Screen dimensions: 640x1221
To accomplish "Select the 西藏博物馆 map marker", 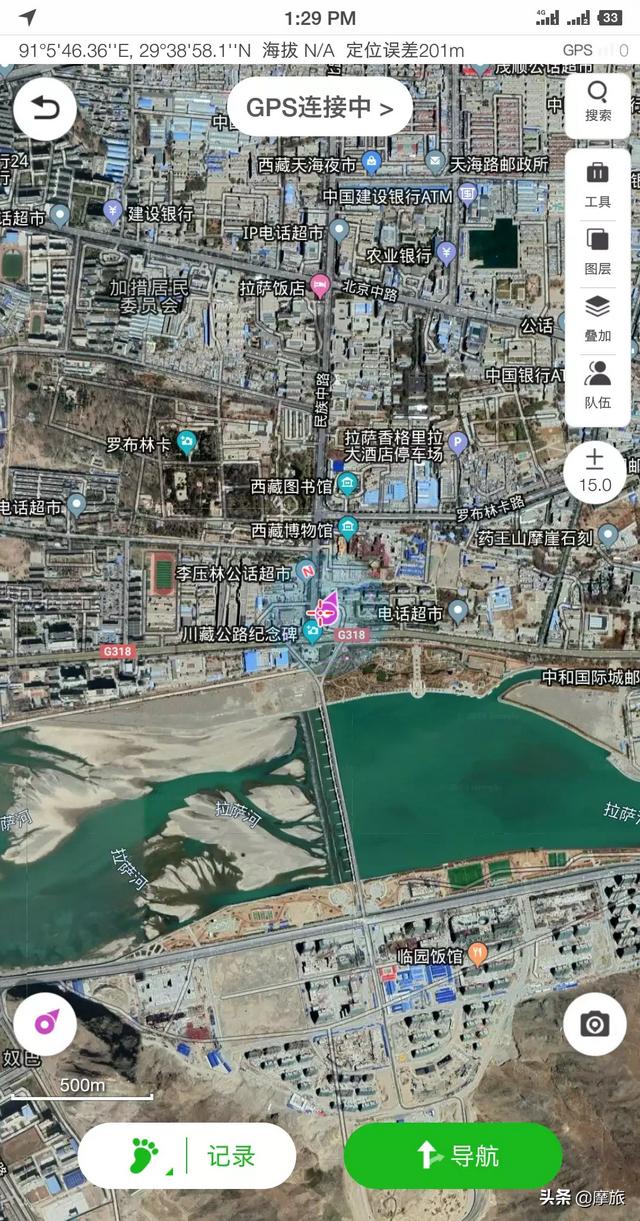I will pyautogui.click(x=348, y=526).
